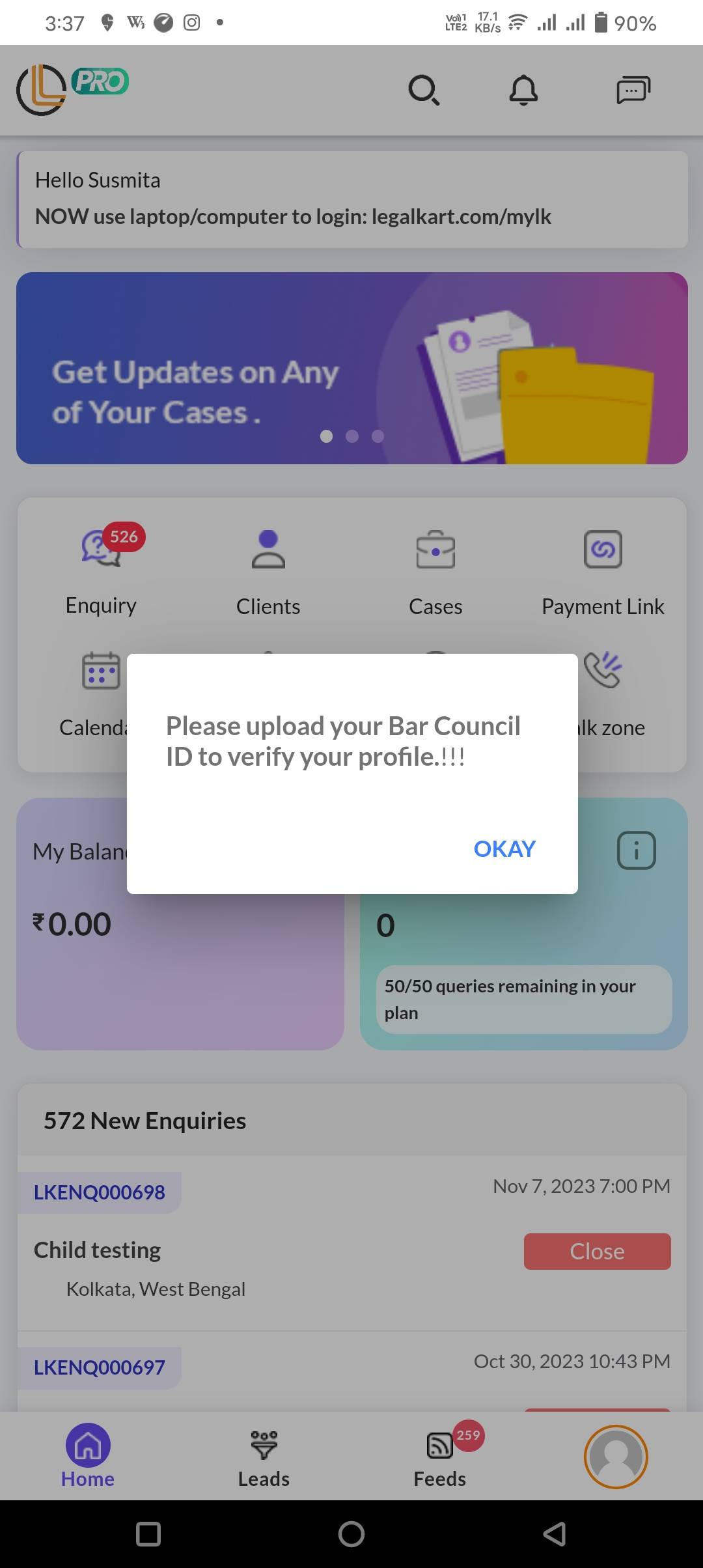Open the Get Updates on Cases banner
Screen dimensions: 703x1568
click(x=351, y=368)
